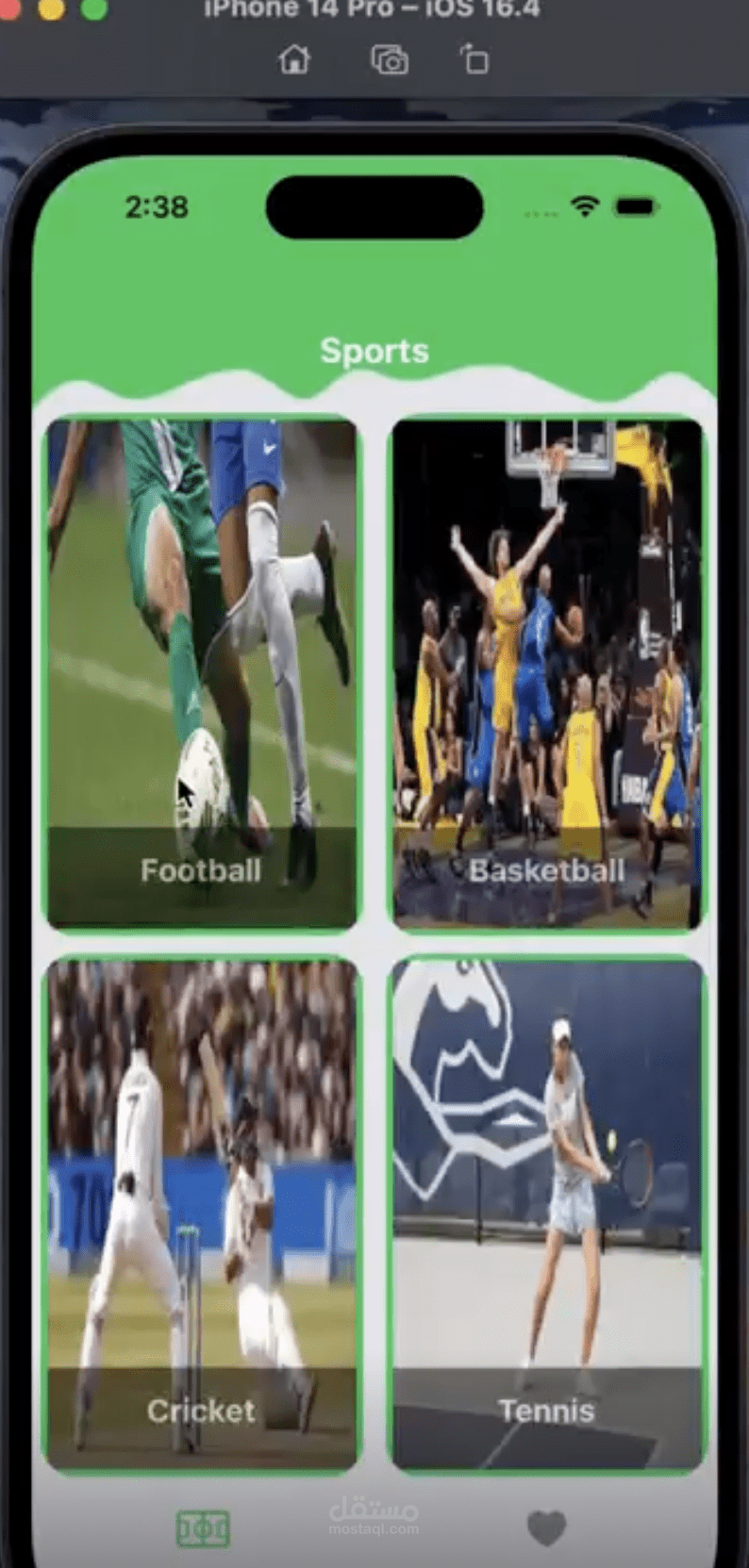The height and width of the screenshot is (1568, 749).
Task: Tap the simulator home button
Action: coord(294,60)
